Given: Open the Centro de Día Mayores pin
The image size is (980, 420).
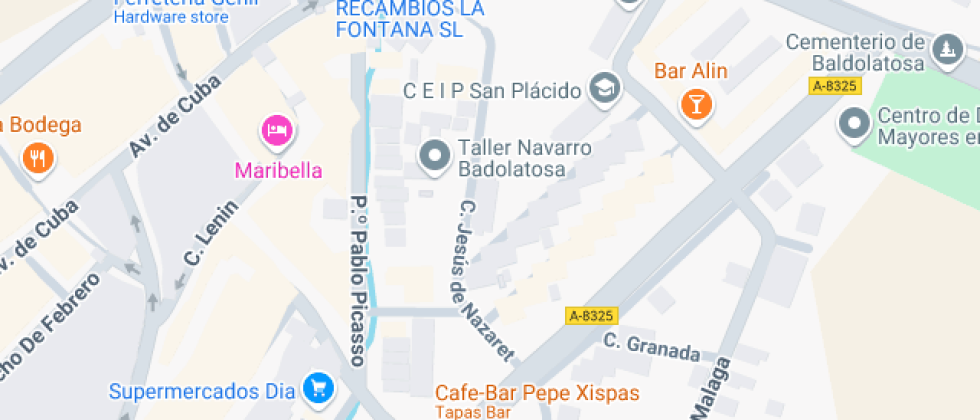Looking at the screenshot, I should [854, 125].
